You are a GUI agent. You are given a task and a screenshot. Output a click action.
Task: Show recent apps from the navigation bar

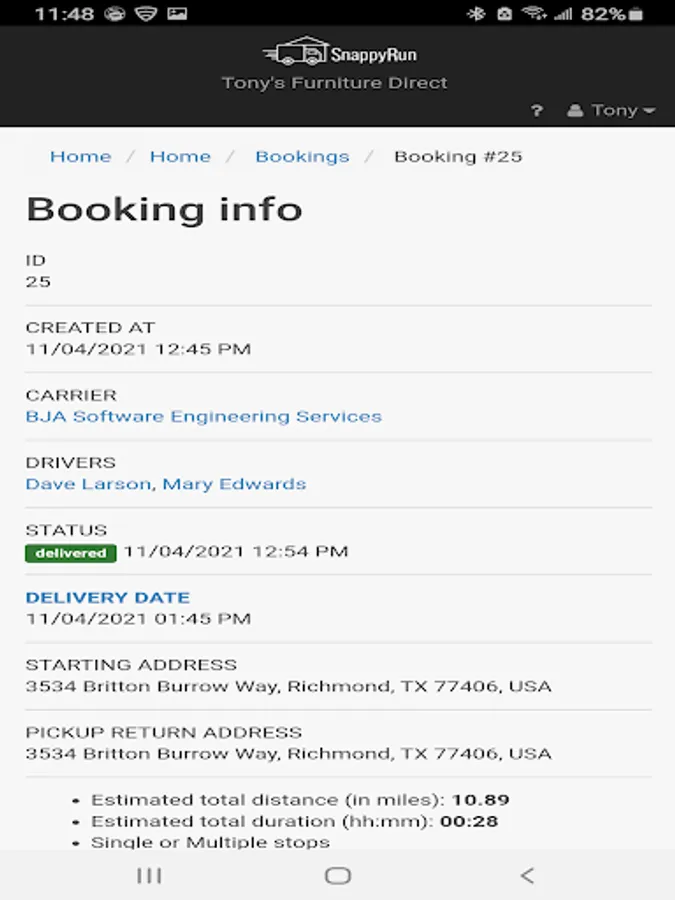click(x=149, y=876)
